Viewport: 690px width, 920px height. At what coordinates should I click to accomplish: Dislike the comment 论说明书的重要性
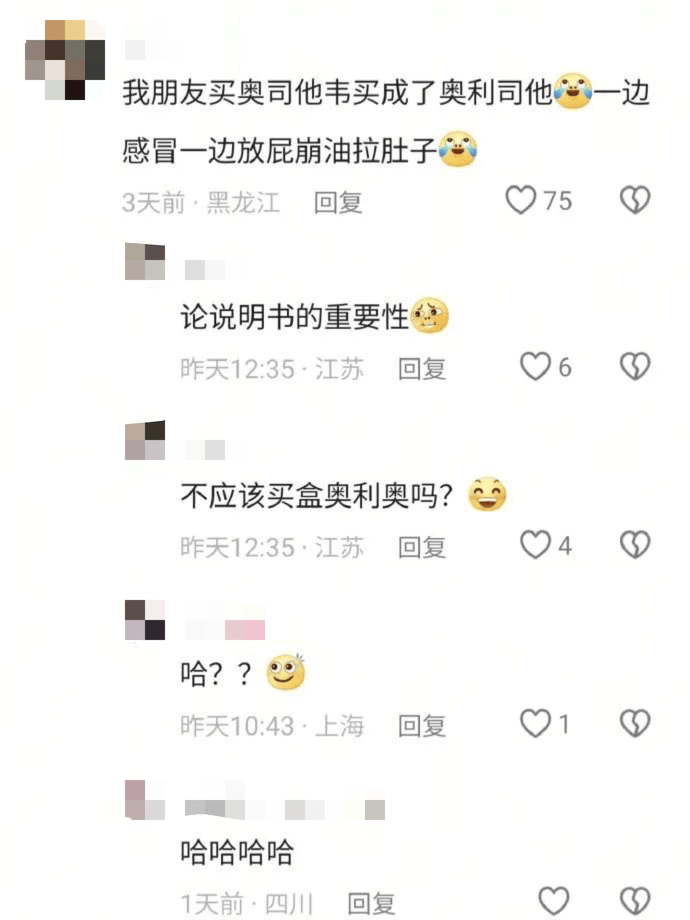(x=635, y=368)
